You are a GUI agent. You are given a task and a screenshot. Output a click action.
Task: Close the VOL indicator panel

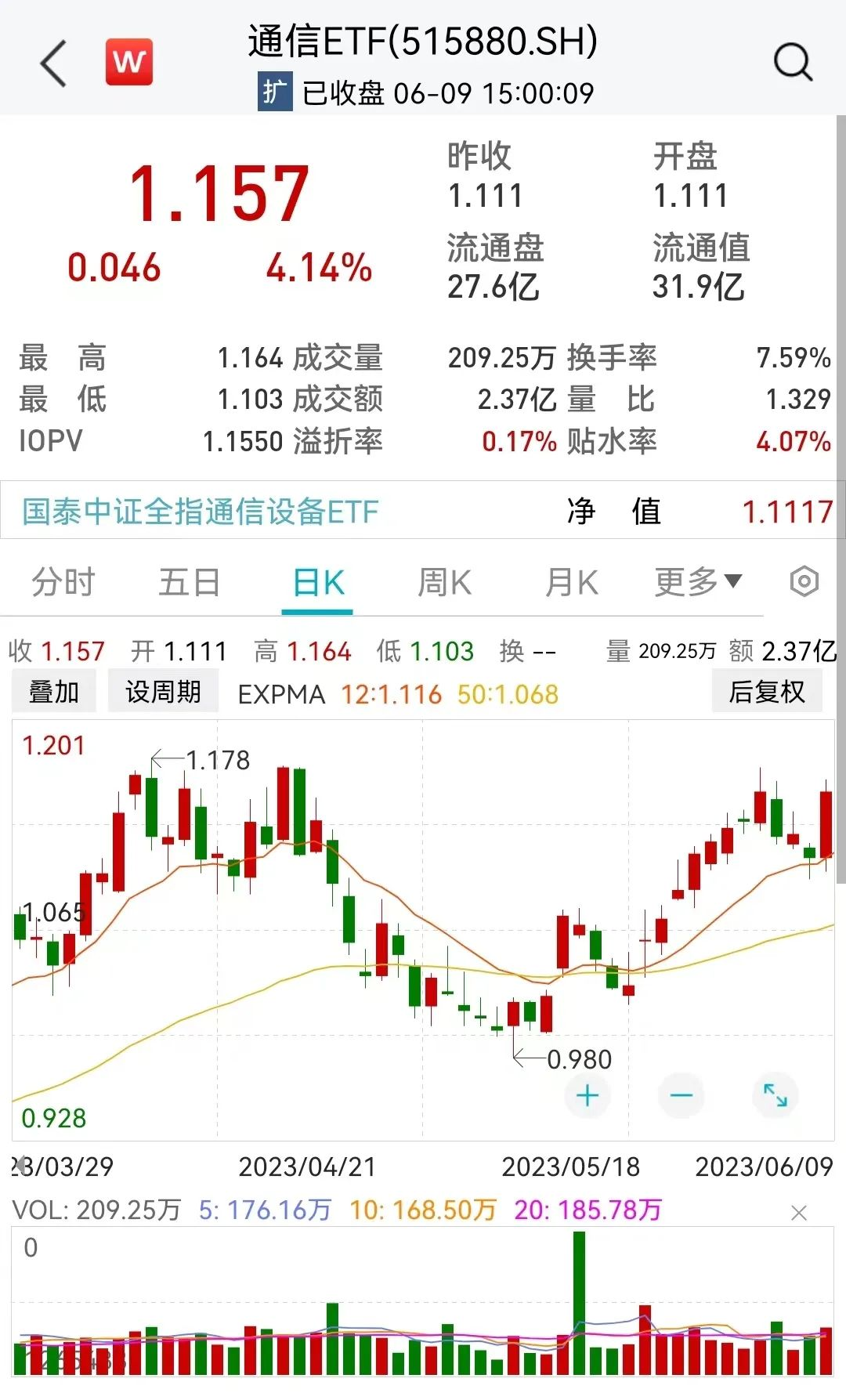[799, 1214]
